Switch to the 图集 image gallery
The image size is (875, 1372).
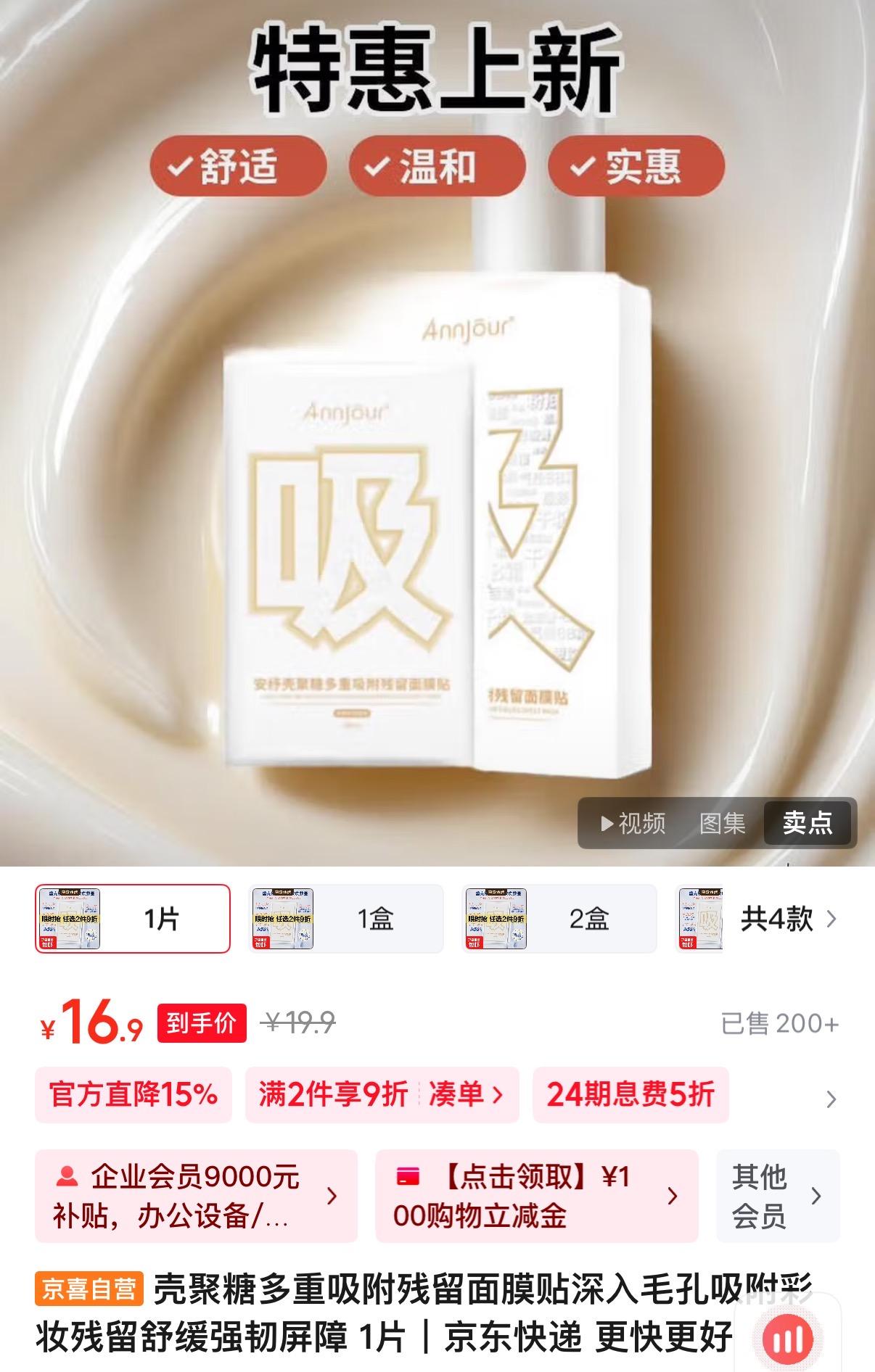[722, 823]
